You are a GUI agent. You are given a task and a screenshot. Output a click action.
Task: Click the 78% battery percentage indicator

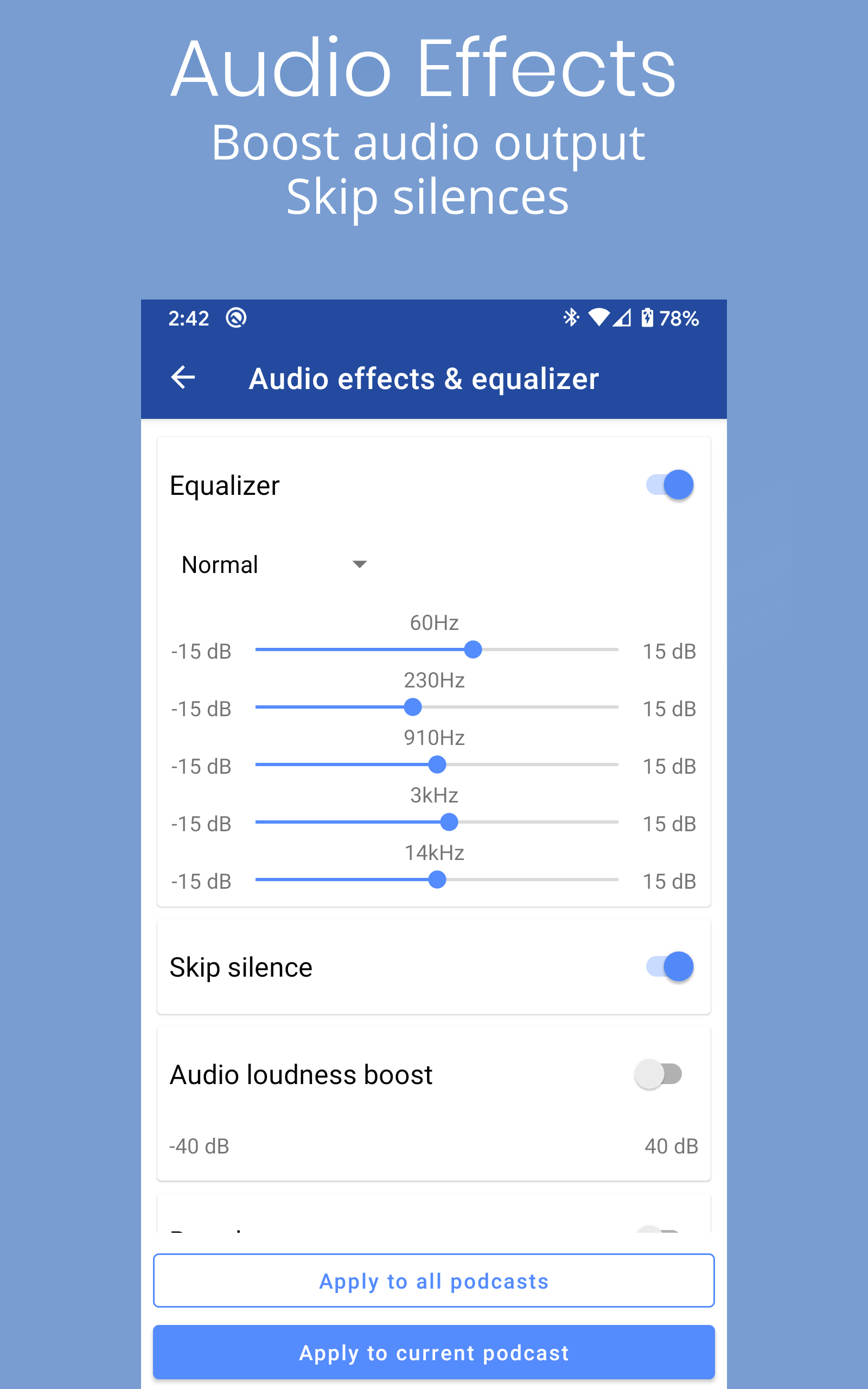(x=679, y=317)
